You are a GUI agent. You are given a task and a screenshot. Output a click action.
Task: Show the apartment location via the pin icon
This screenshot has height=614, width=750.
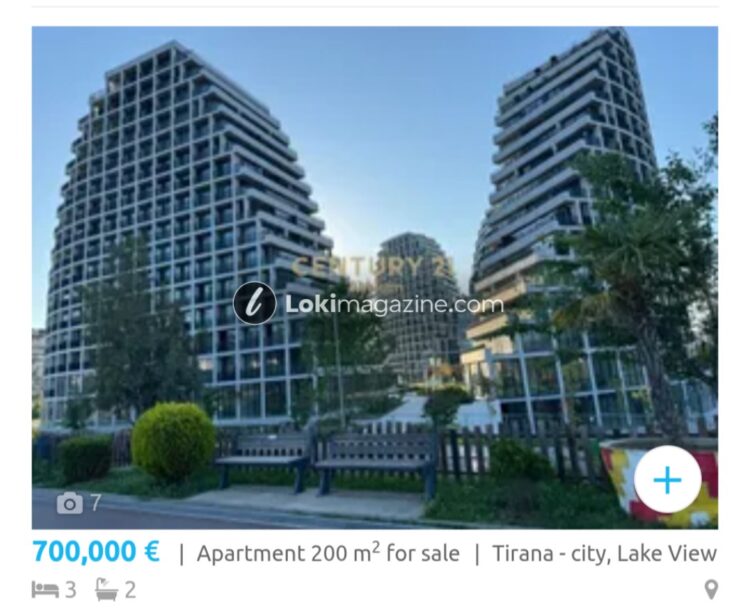(x=711, y=590)
